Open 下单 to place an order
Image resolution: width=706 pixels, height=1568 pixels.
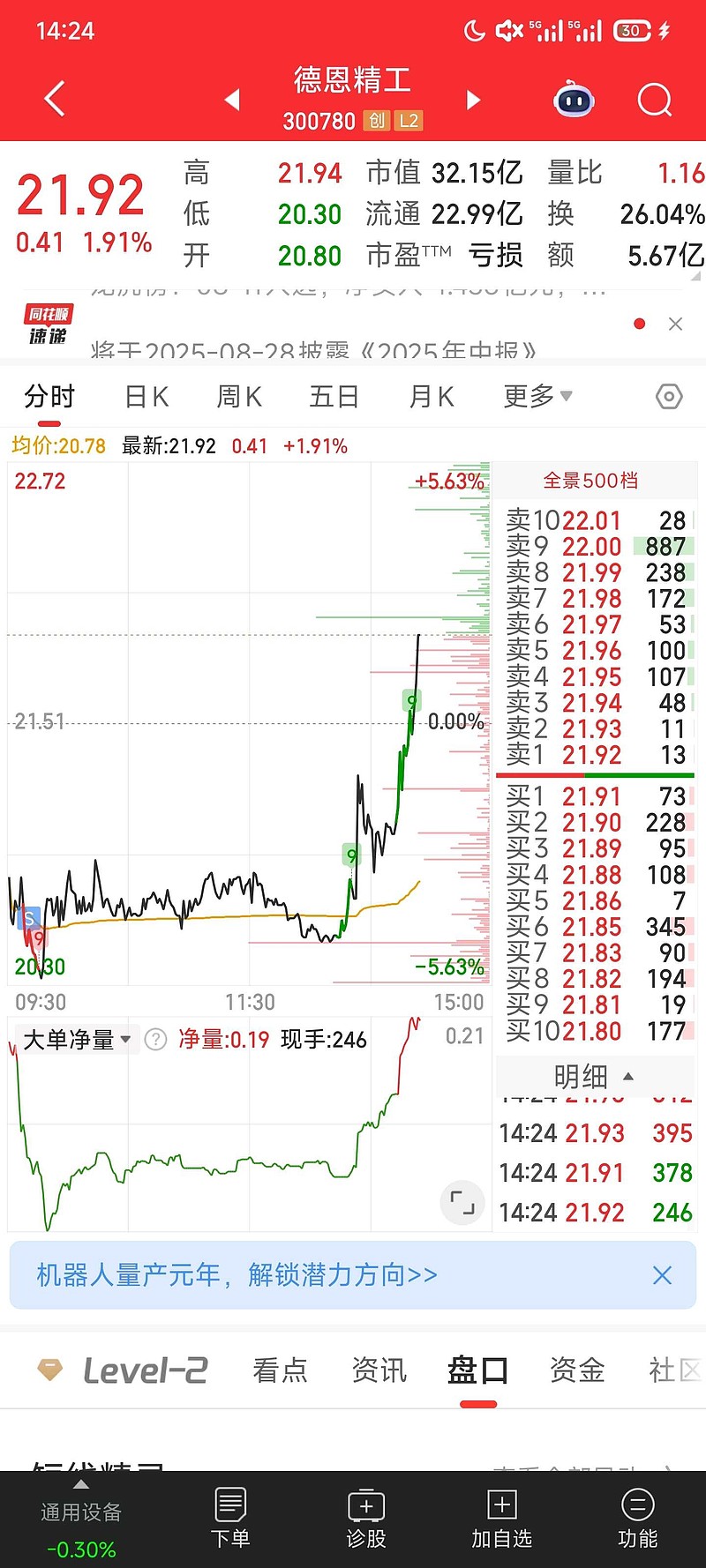coord(230,1518)
